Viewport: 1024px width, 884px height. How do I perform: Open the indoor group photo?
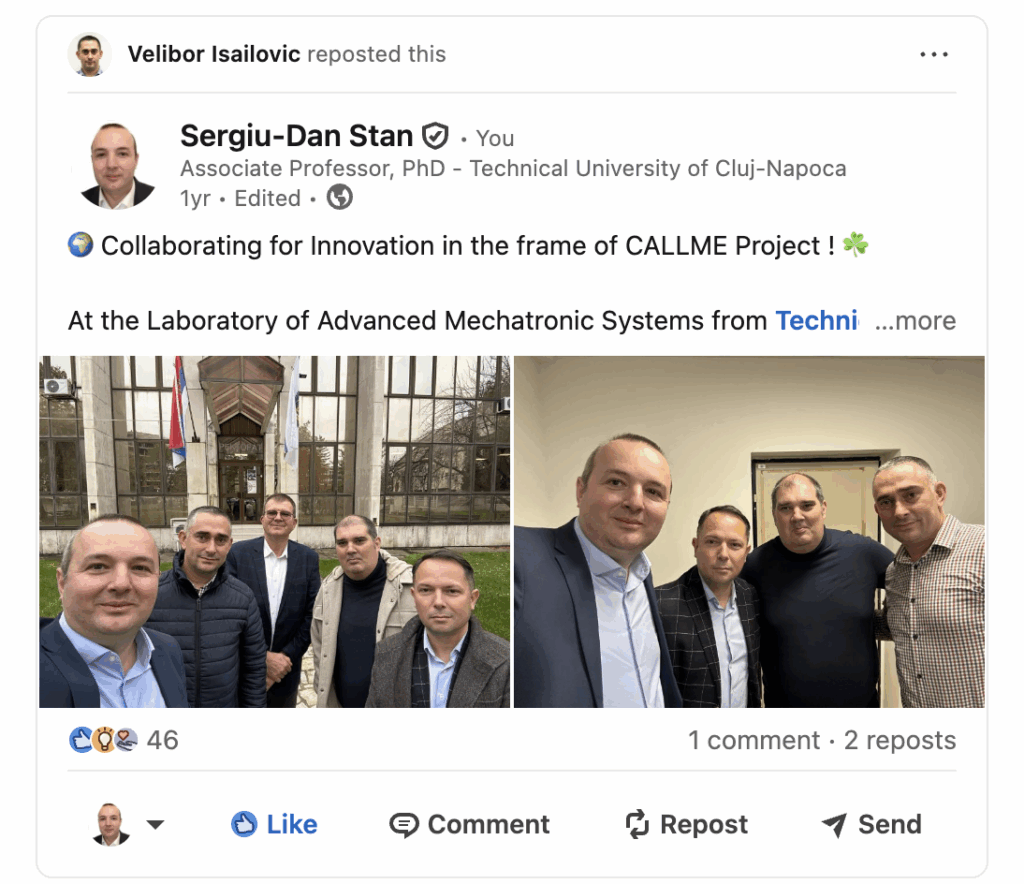(749, 531)
